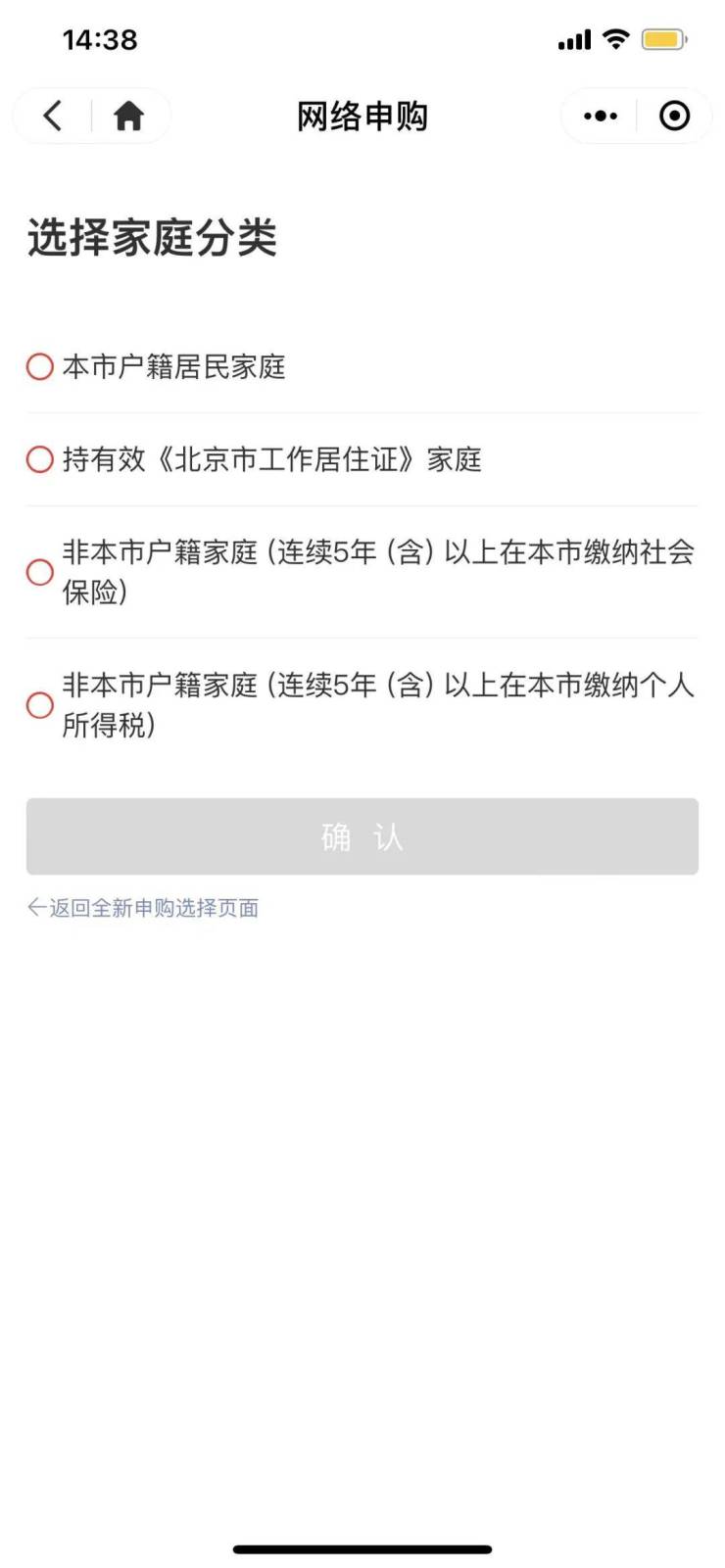Tap the 确认 button
The width and height of the screenshot is (725, 1568).
pyautogui.click(x=362, y=836)
